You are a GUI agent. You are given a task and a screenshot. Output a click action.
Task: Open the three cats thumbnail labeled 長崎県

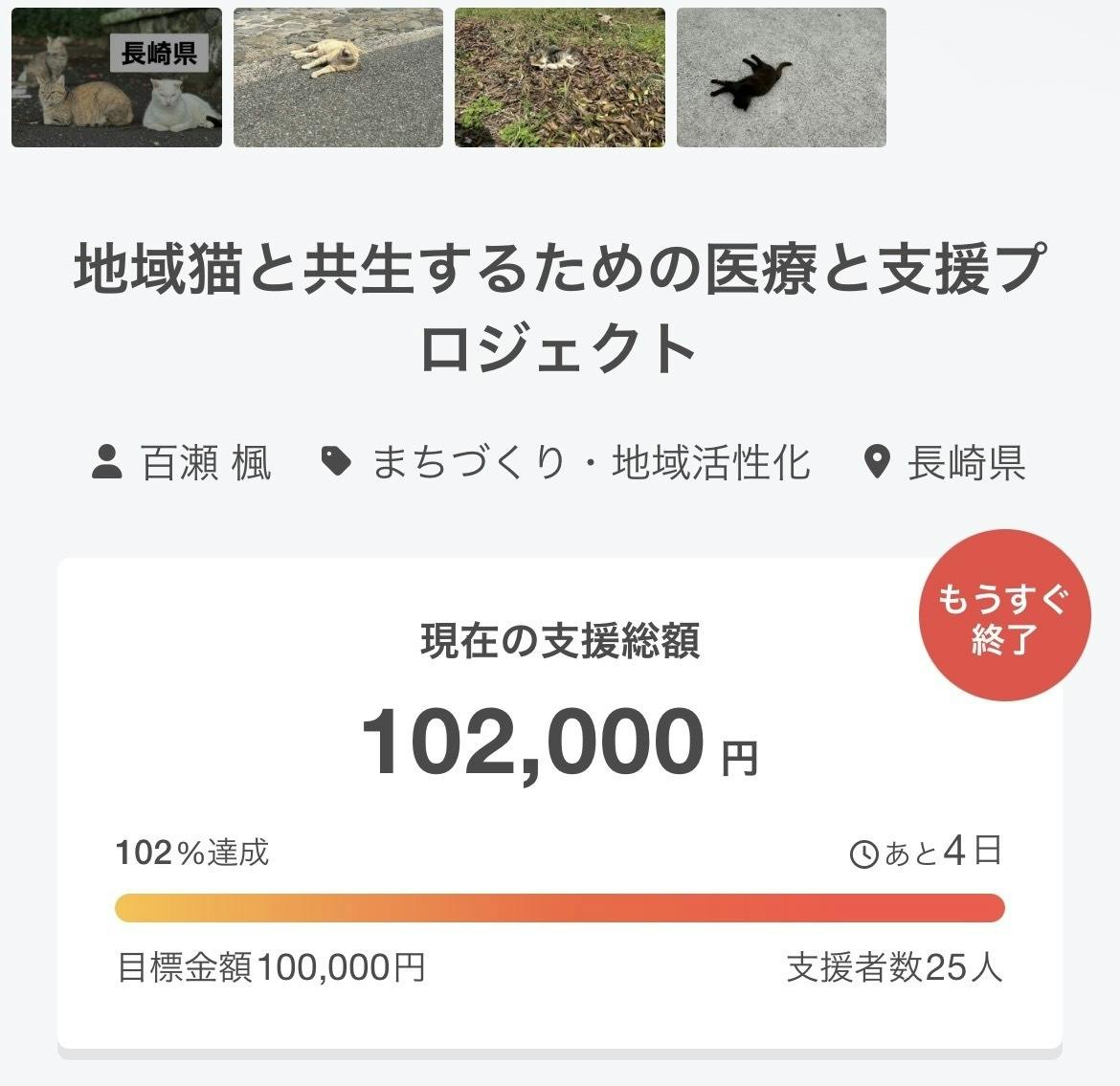point(117,78)
